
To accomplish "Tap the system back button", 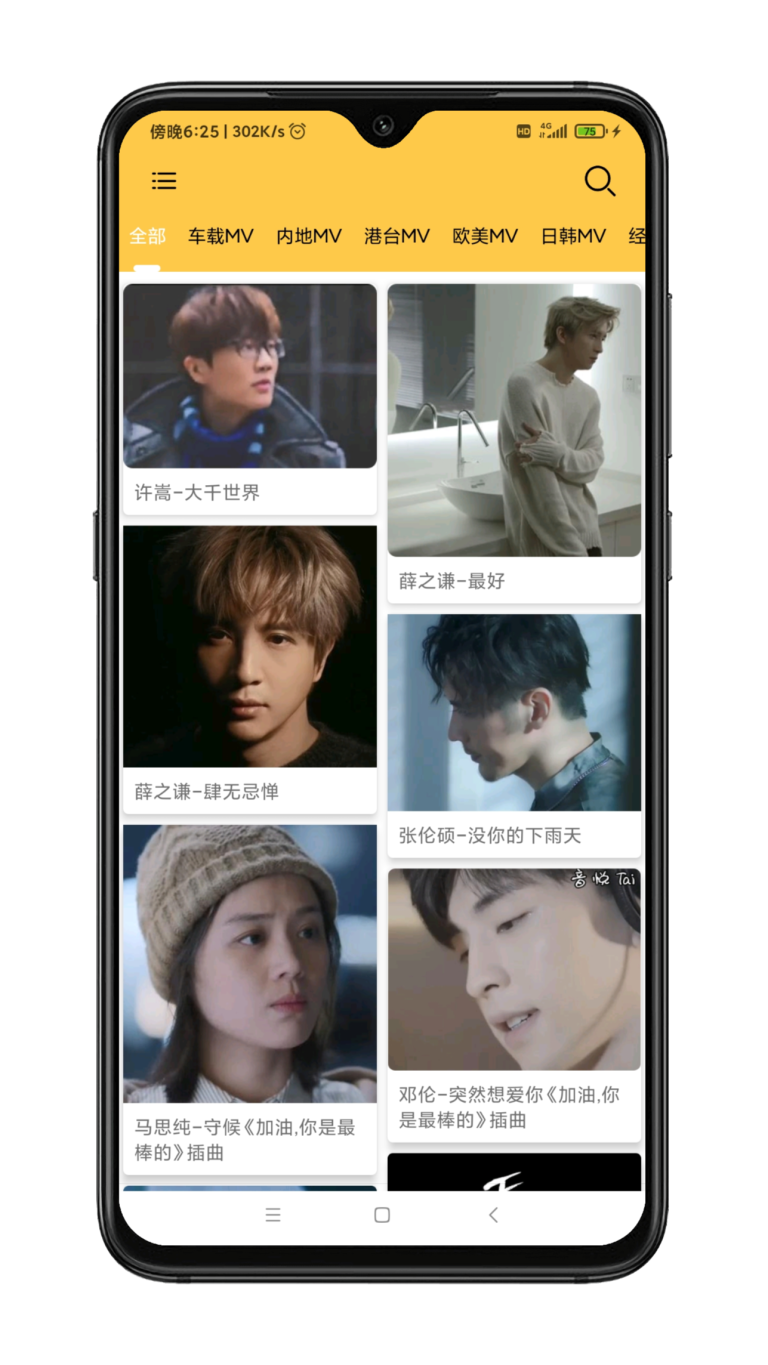I will pos(493,1215).
